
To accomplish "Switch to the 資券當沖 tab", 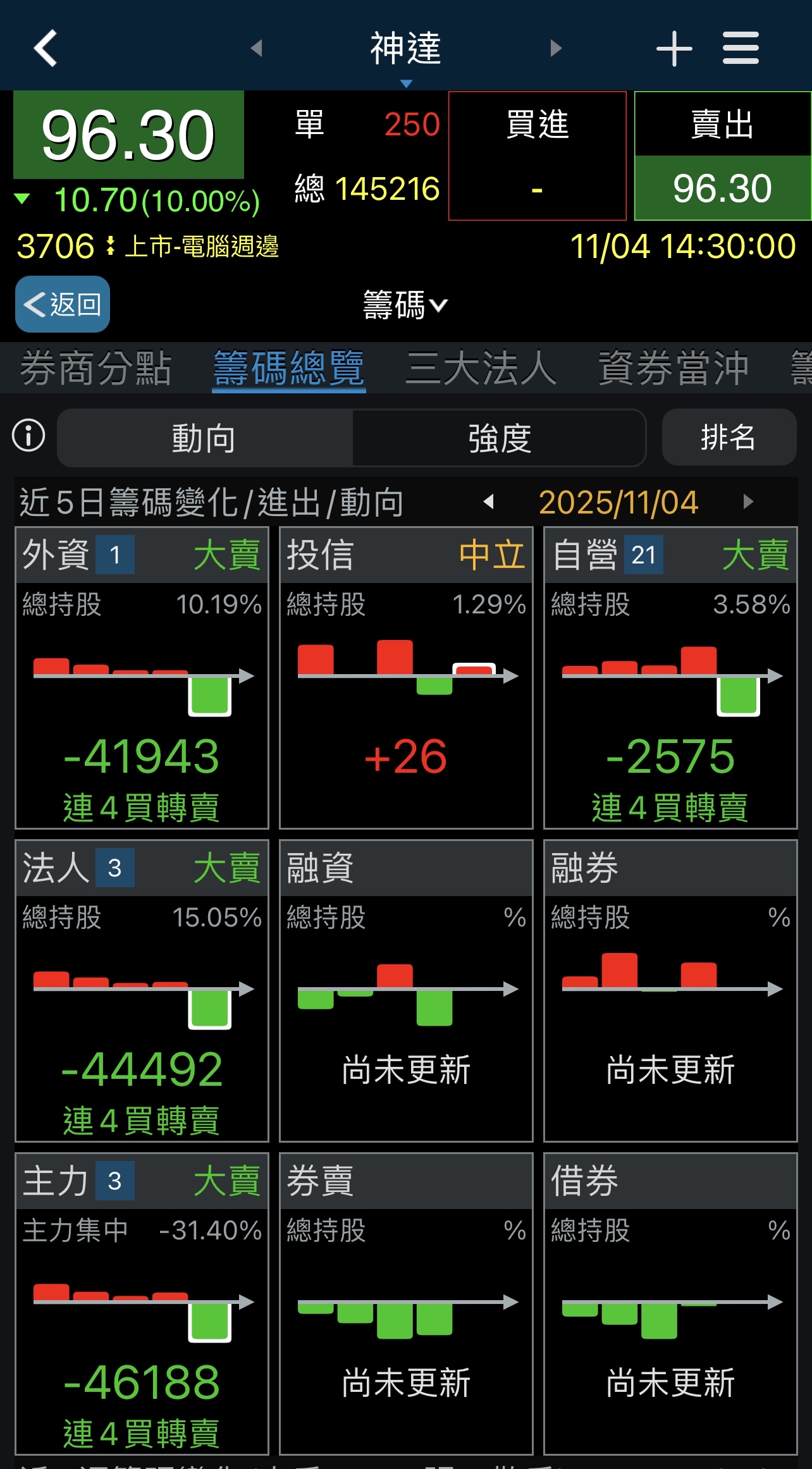I will coord(674,368).
